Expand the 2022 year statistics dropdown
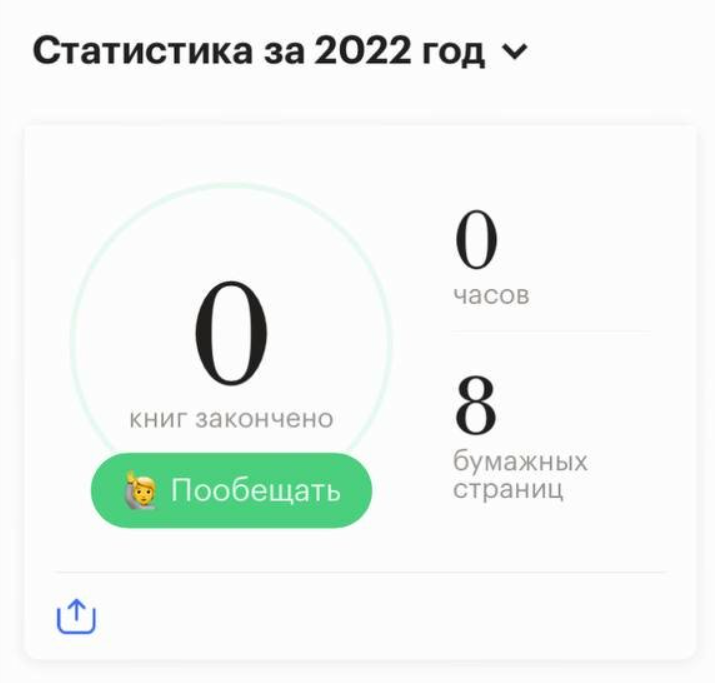The width and height of the screenshot is (715, 683). (512, 53)
